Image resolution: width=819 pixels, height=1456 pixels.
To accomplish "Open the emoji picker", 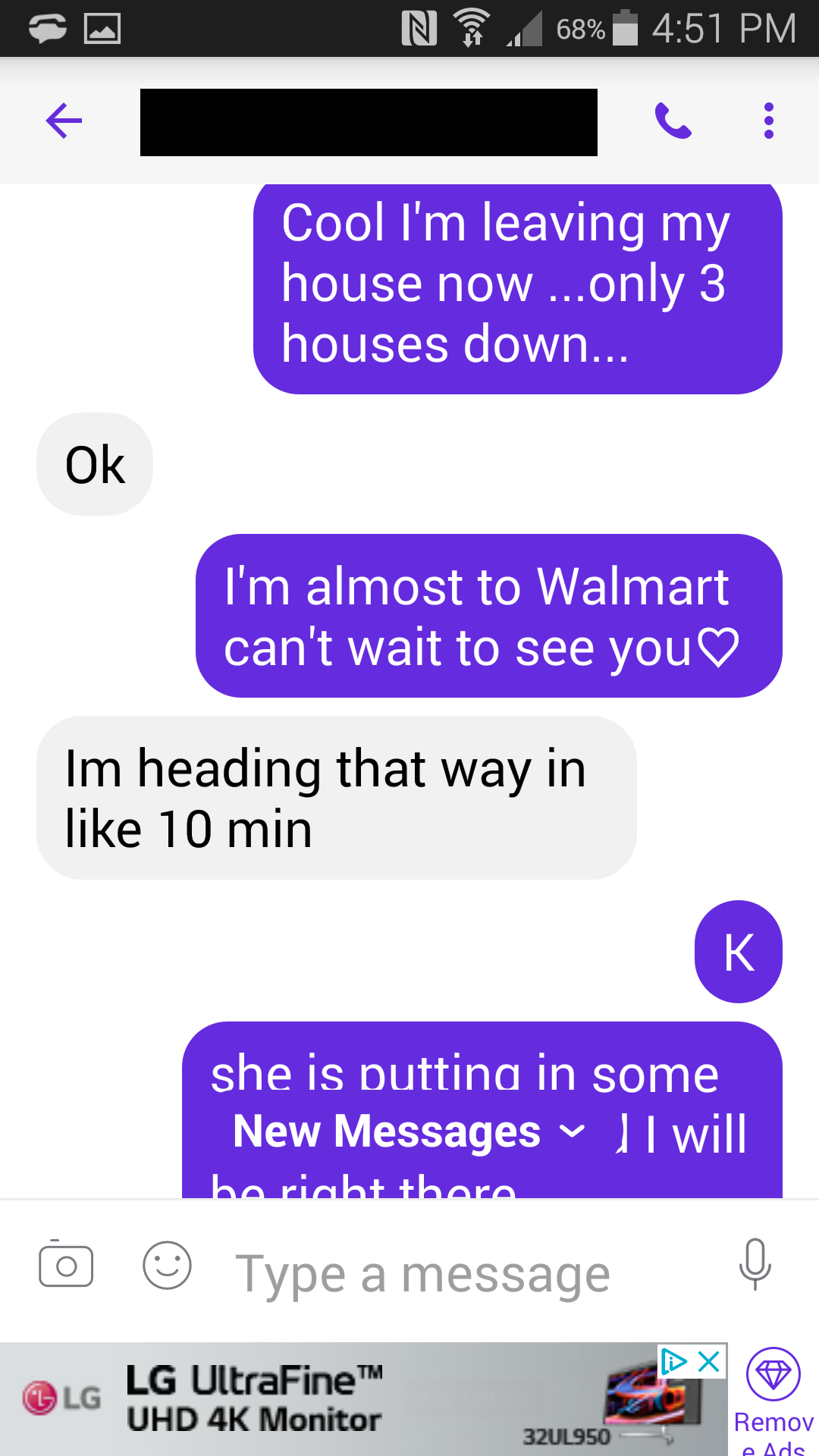I will pyautogui.click(x=167, y=1266).
